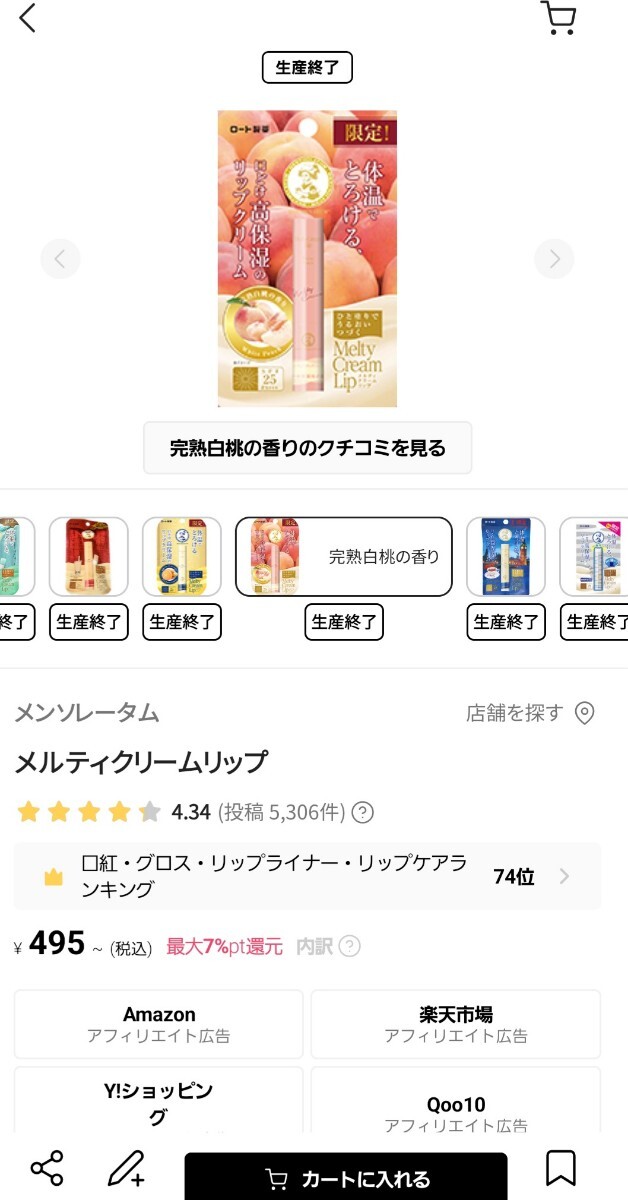The height and width of the screenshot is (1200, 628).
Task: Go back using the top-left arrow
Action: (27, 18)
